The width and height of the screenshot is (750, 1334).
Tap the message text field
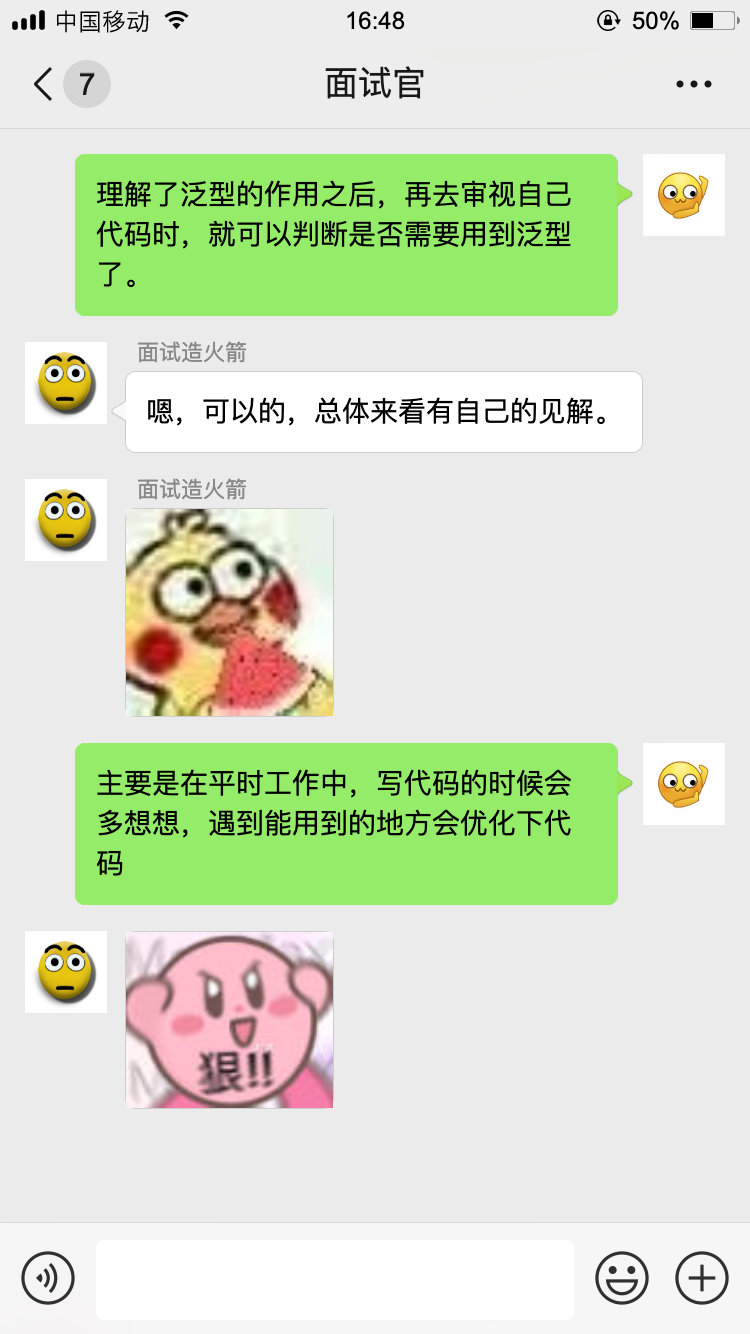coord(334,1279)
